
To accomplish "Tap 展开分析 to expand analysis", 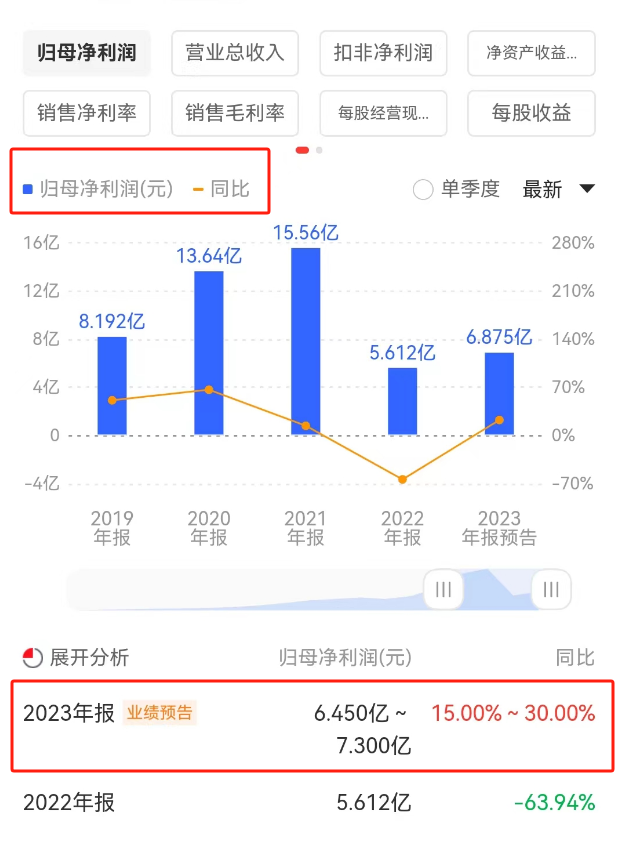I will [76, 657].
